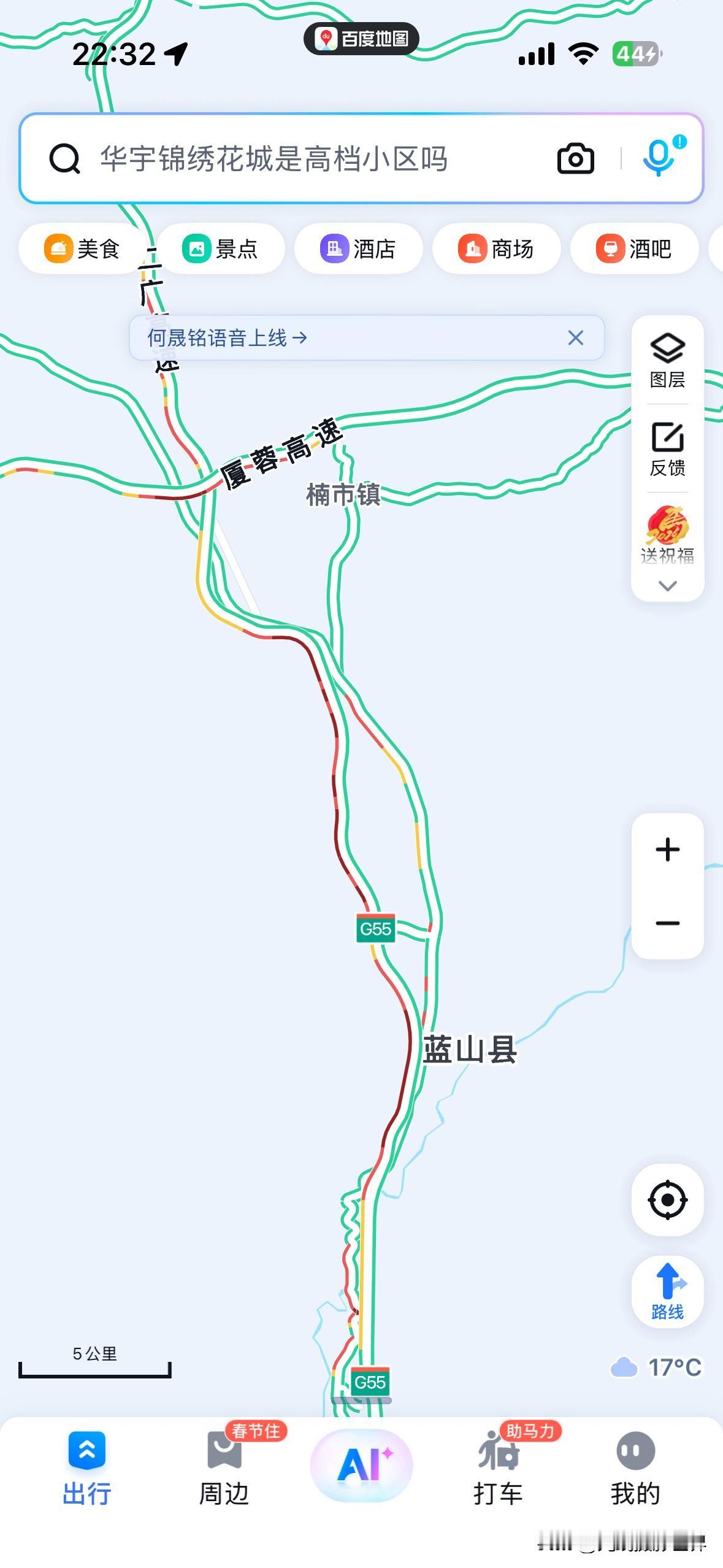Switch to the 周边 tab
Screen dimensions: 723x1568
click(x=224, y=1466)
